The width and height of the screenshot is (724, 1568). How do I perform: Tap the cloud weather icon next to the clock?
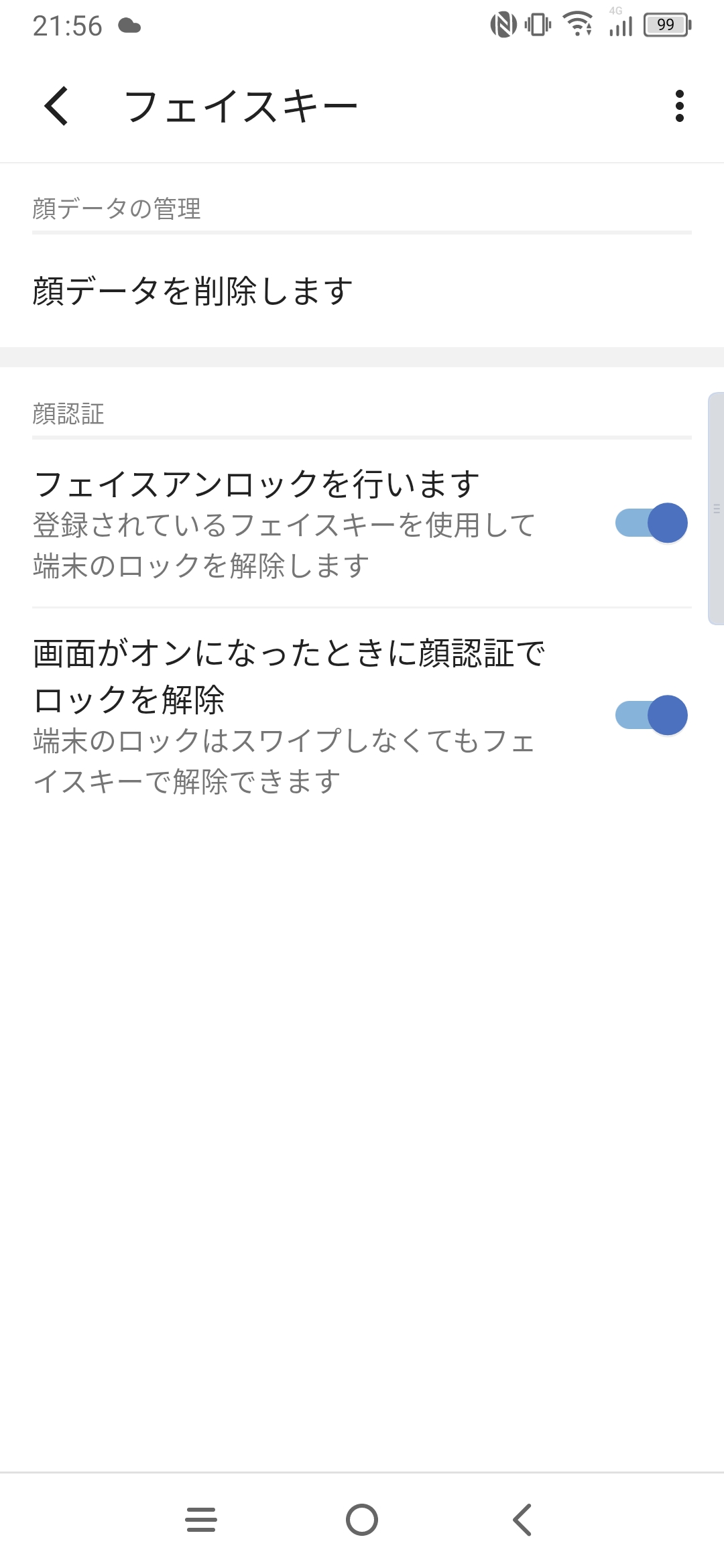click(129, 25)
